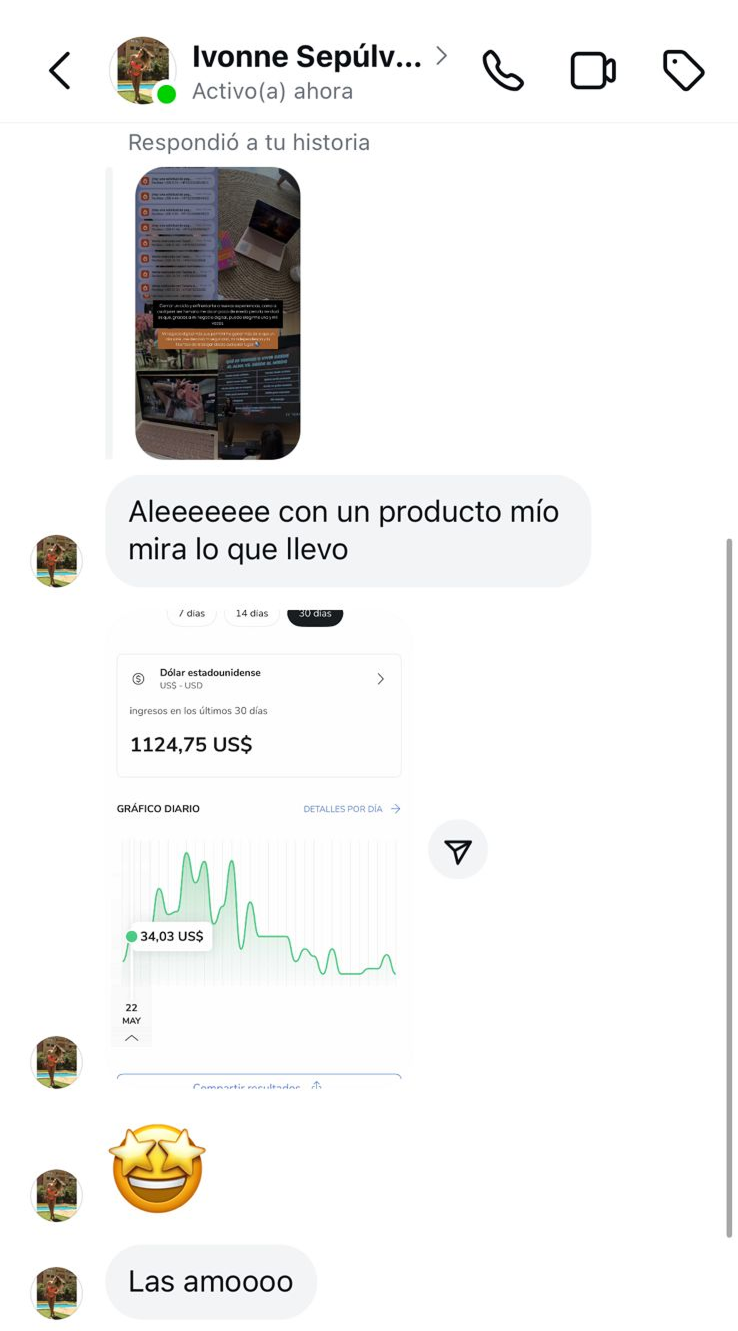Go back to the inbox
The image size is (738, 1331).
(60, 71)
